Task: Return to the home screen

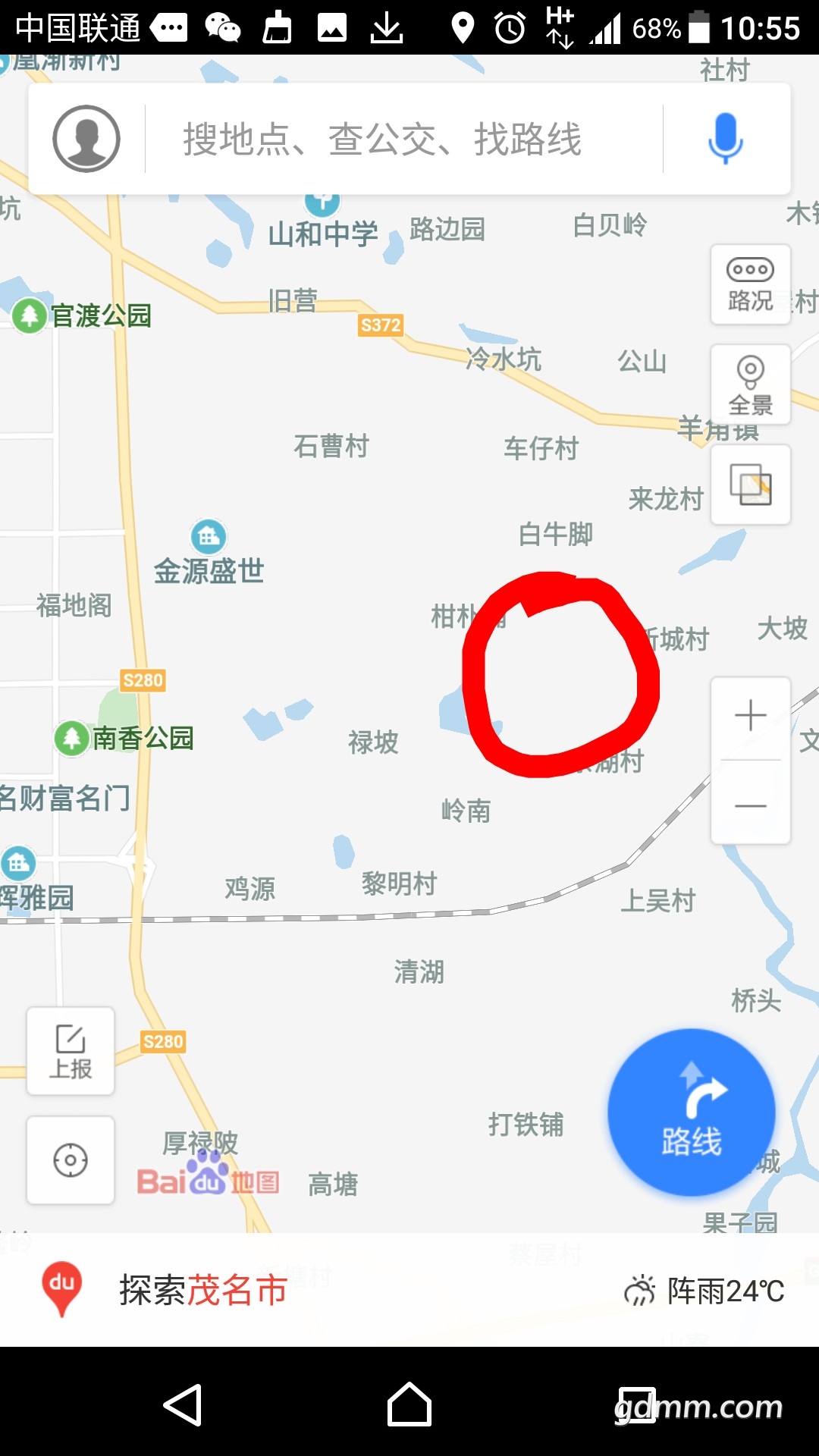Action: [x=409, y=1405]
